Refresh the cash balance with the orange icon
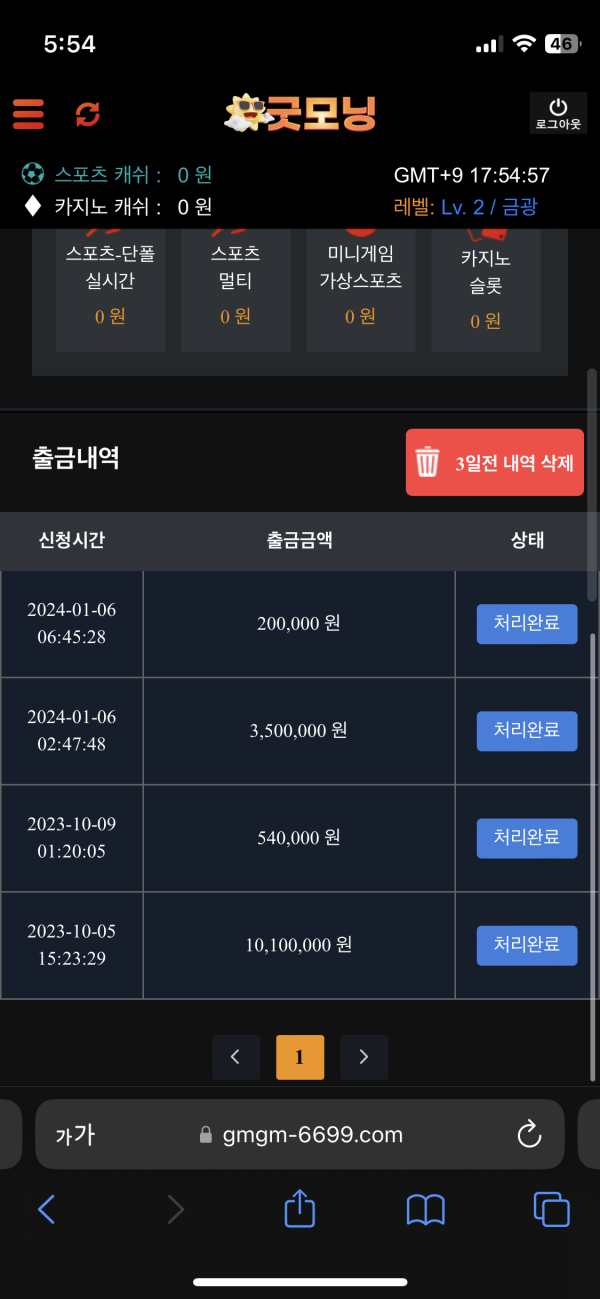The height and width of the screenshot is (1299, 600). [x=88, y=114]
